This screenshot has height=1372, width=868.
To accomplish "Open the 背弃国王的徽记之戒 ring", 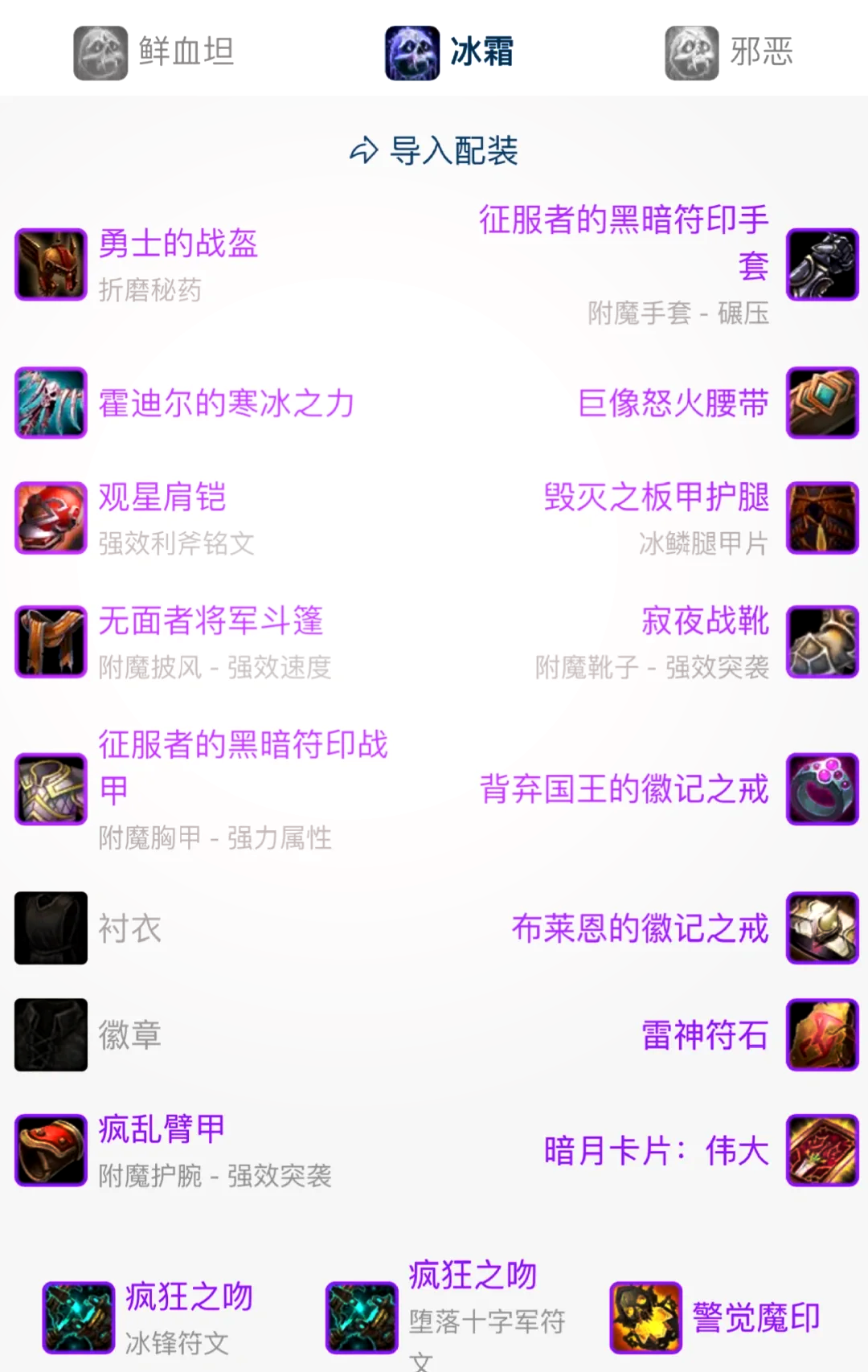I will 624,788.
